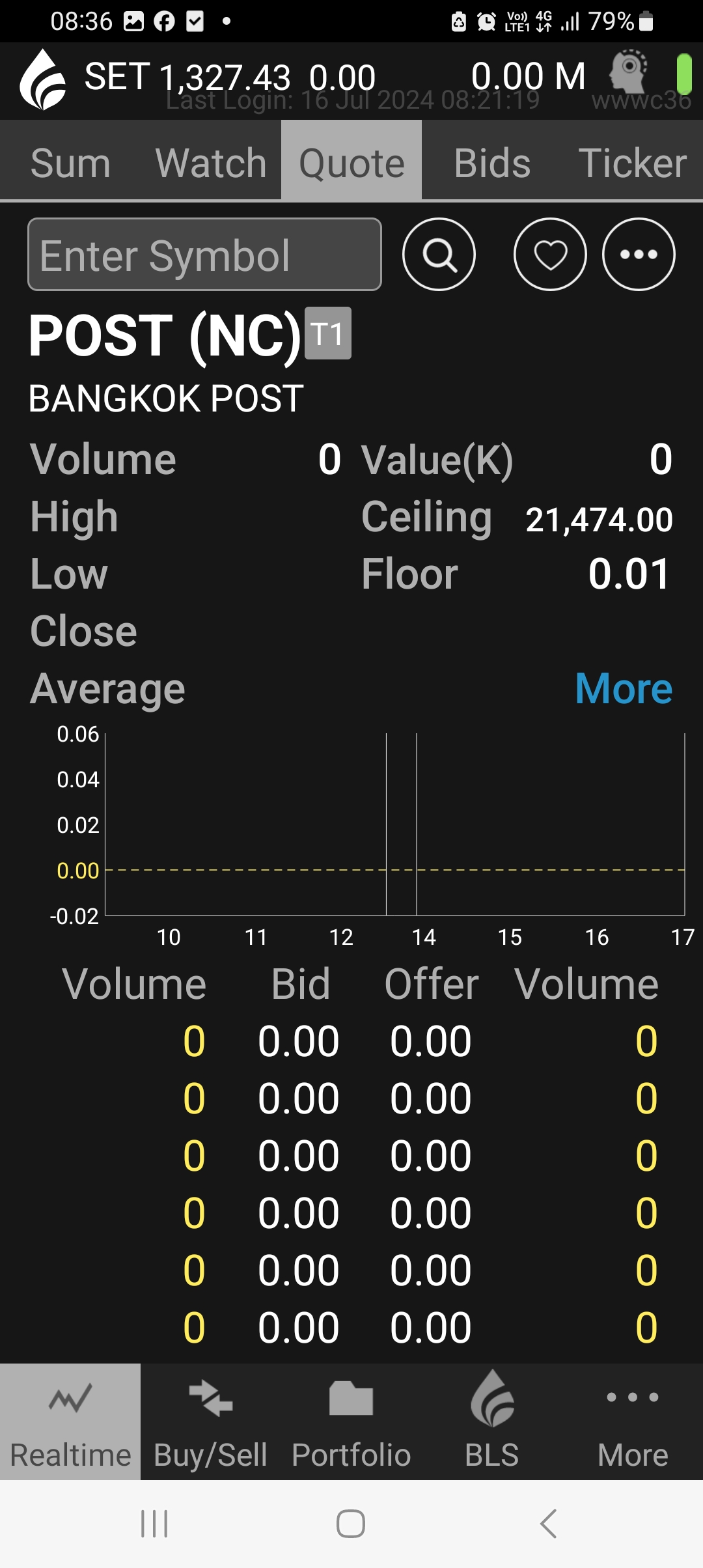Go to the Ticker tab
This screenshot has width=703, height=1568.
(633, 162)
